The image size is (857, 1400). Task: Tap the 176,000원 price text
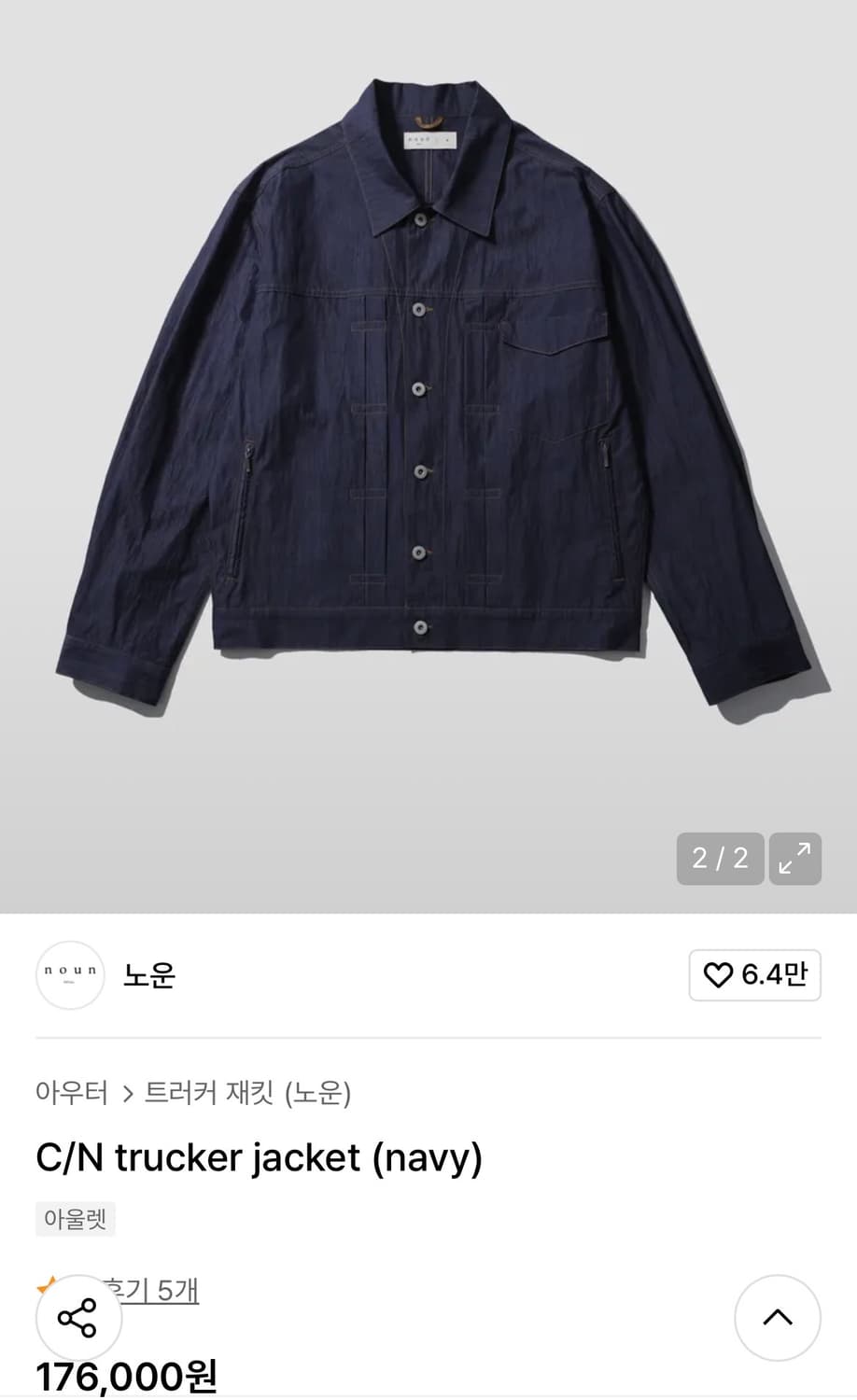(x=126, y=1376)
